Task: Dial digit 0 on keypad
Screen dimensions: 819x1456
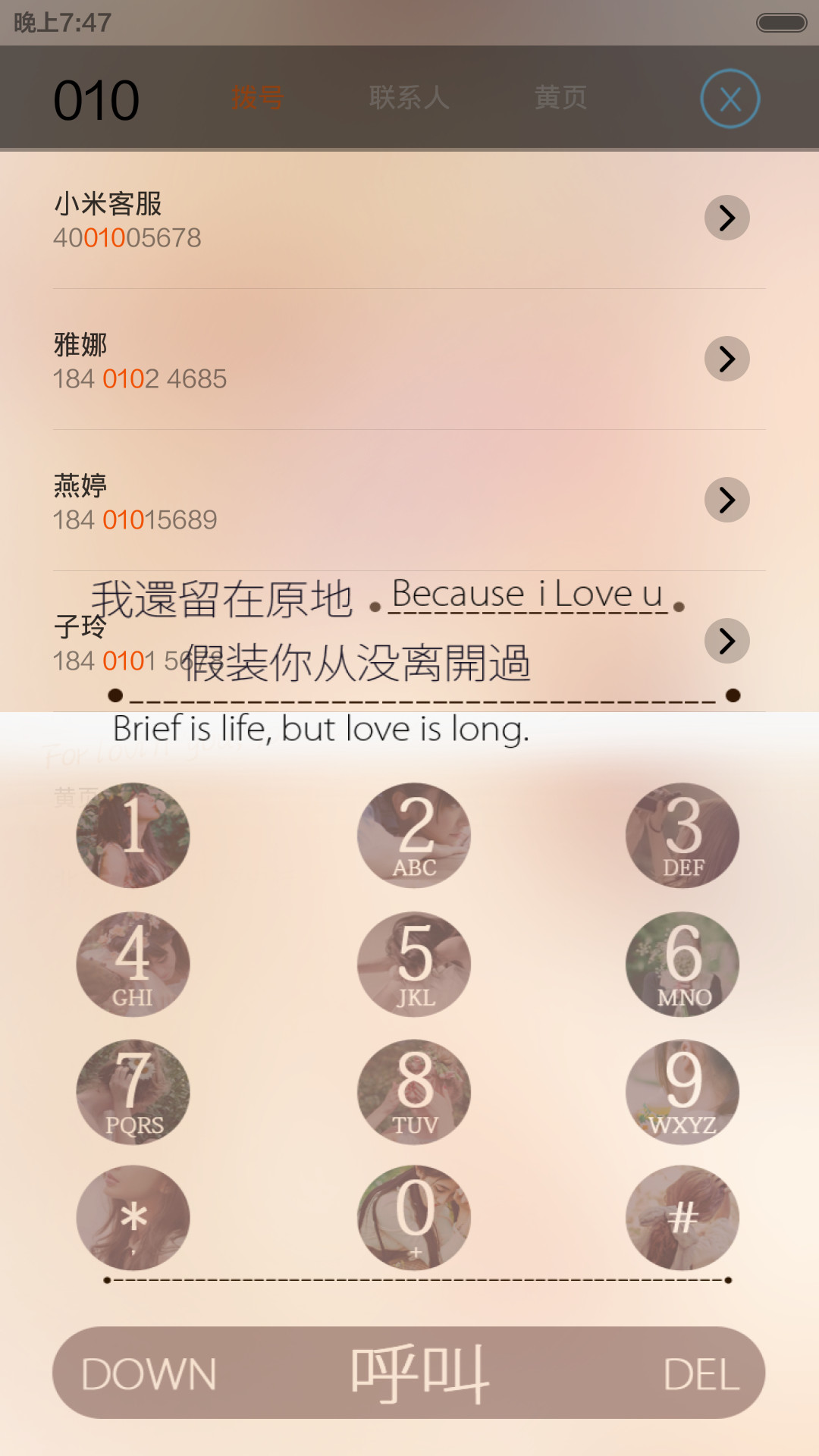Action: (x=414, y=1218)
